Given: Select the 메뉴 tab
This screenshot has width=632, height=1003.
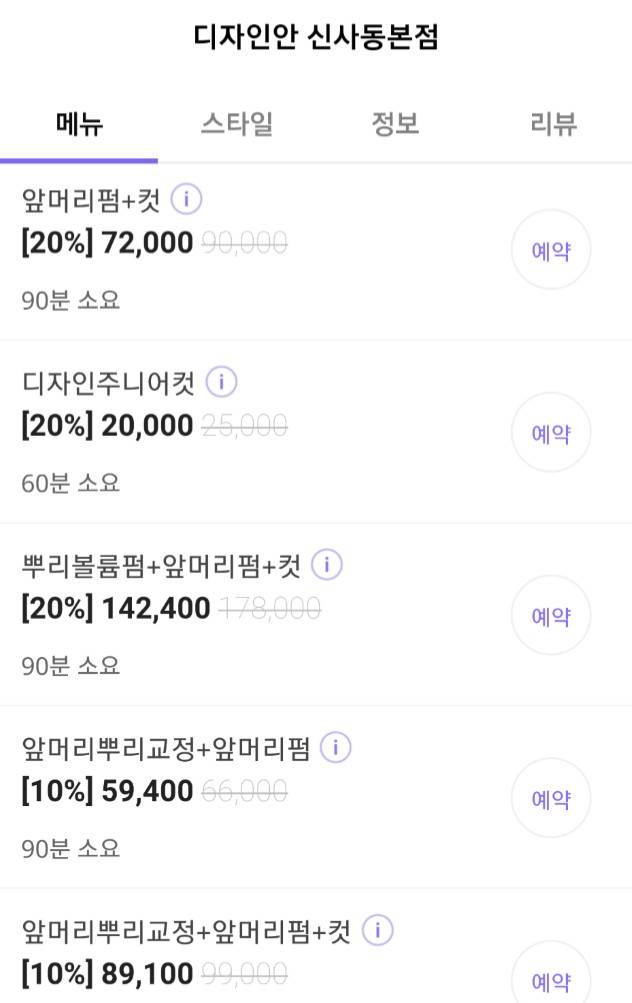Looking at the screenshot, I should coord(79,125).
